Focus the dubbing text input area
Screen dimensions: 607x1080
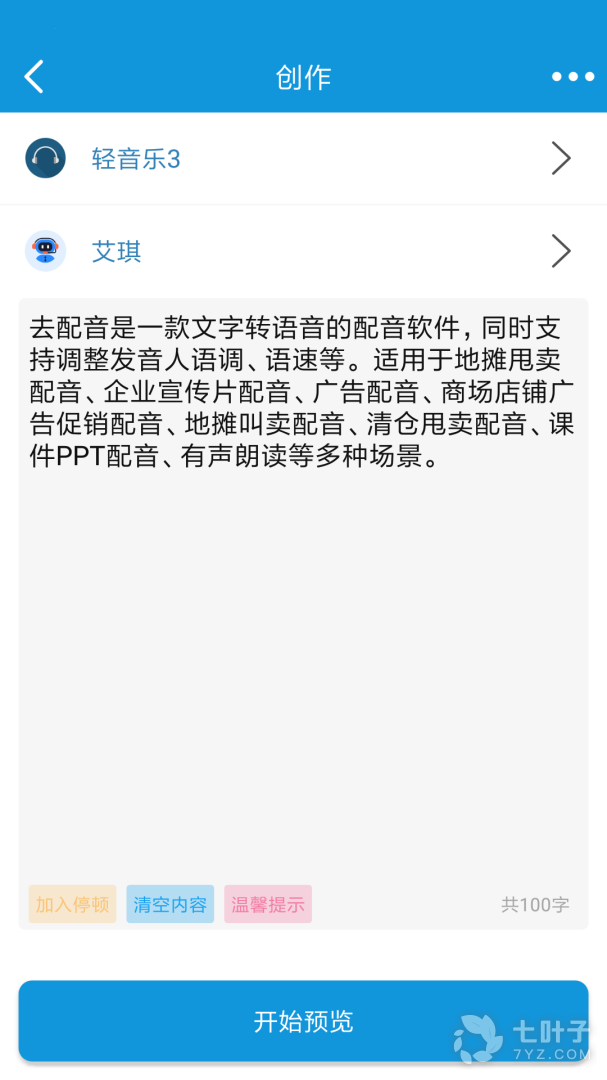click(x=303, y=650)
